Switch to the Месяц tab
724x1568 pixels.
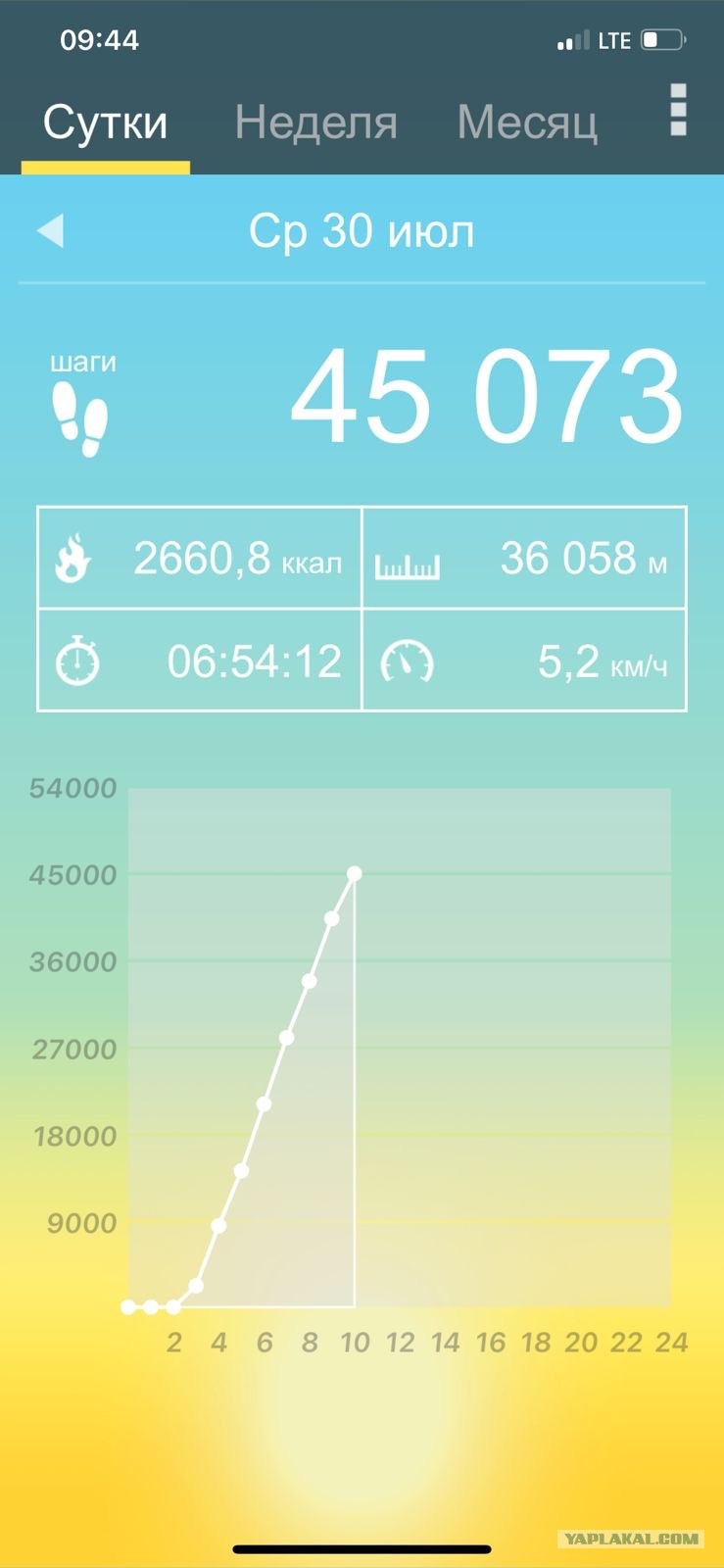coord(527,123)
